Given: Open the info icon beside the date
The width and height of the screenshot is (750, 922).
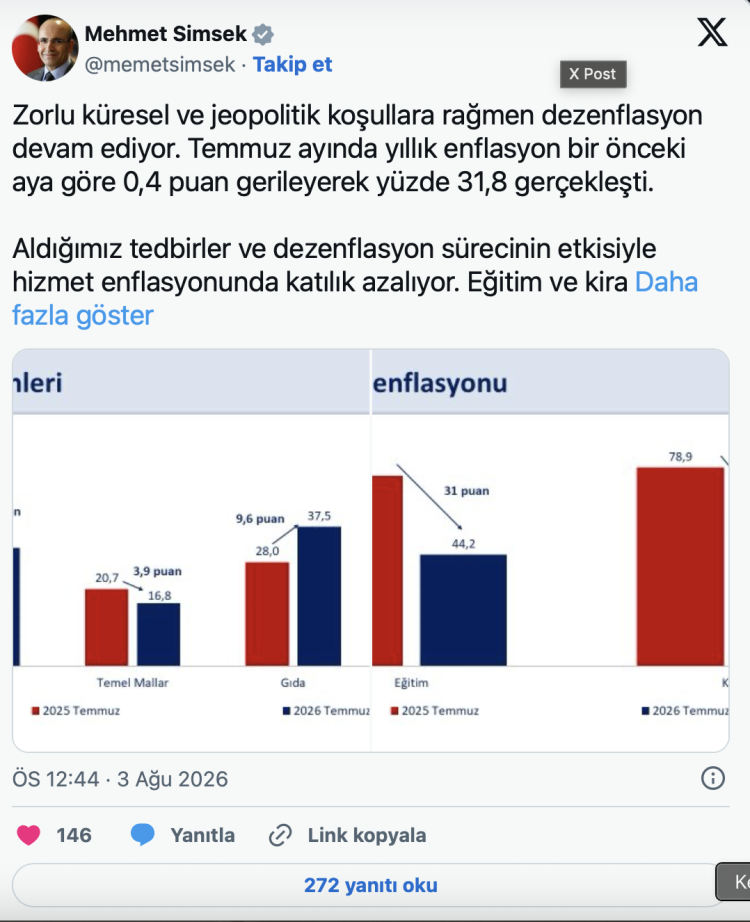Looking at the screenshot, I should 712,779.
